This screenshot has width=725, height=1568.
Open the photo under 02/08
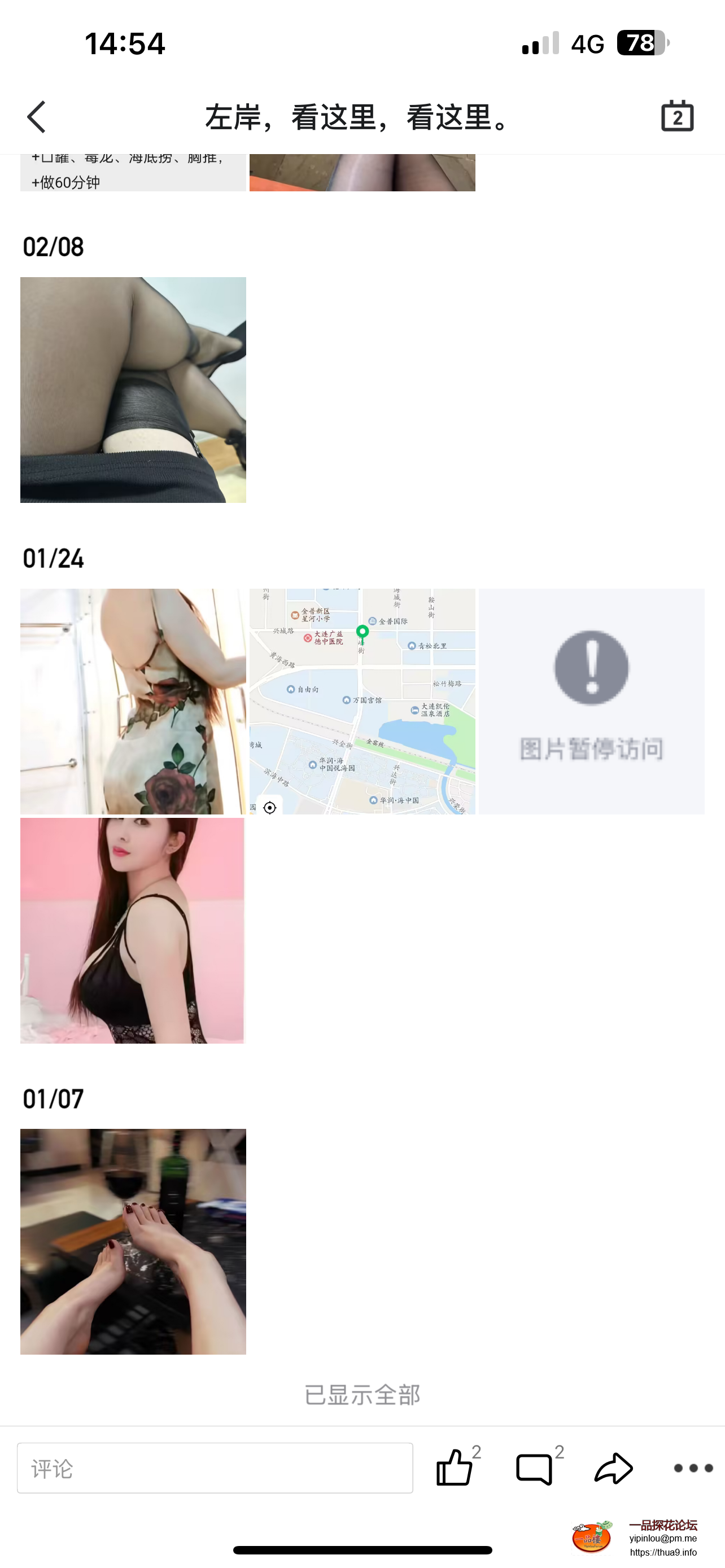(133, 389)
